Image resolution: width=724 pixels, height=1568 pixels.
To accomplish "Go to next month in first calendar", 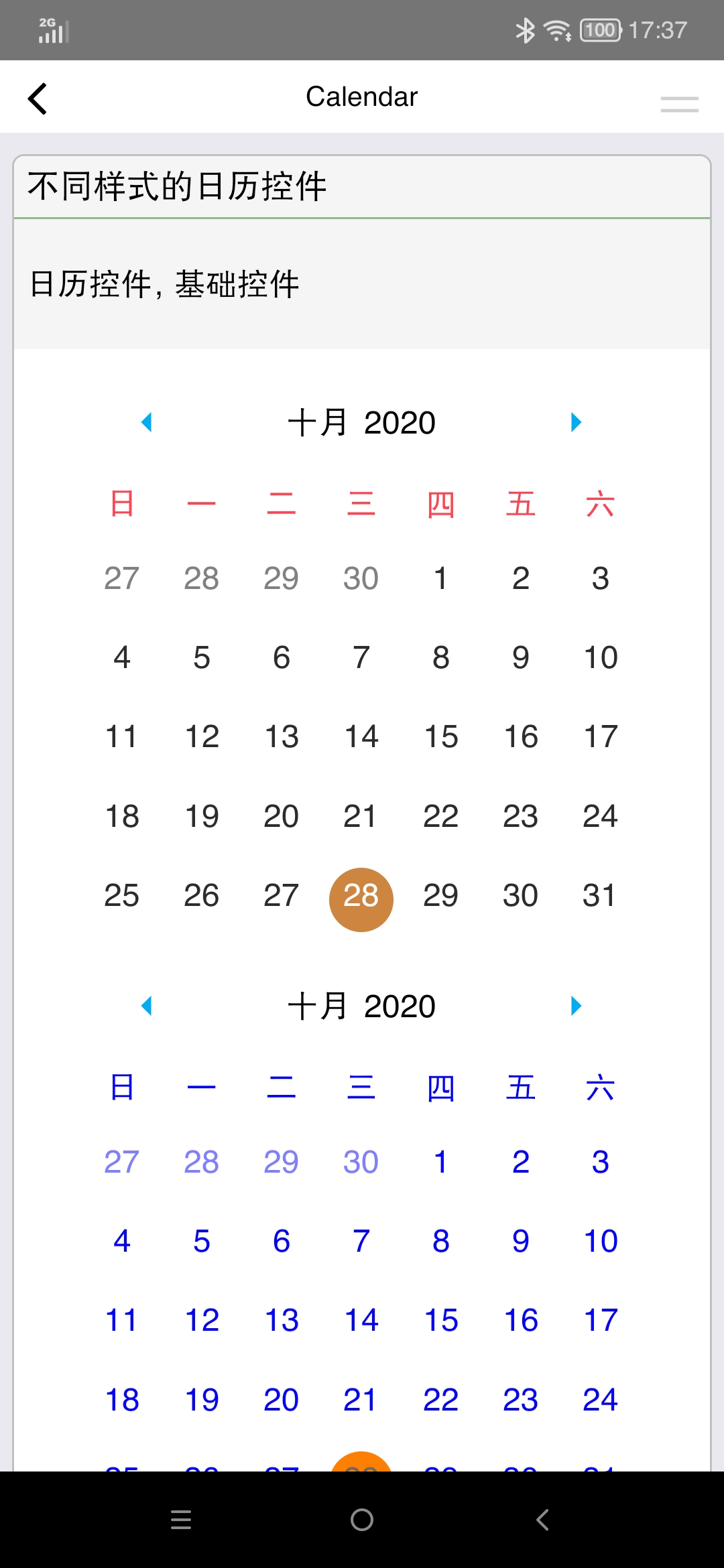I will (576, 422).
